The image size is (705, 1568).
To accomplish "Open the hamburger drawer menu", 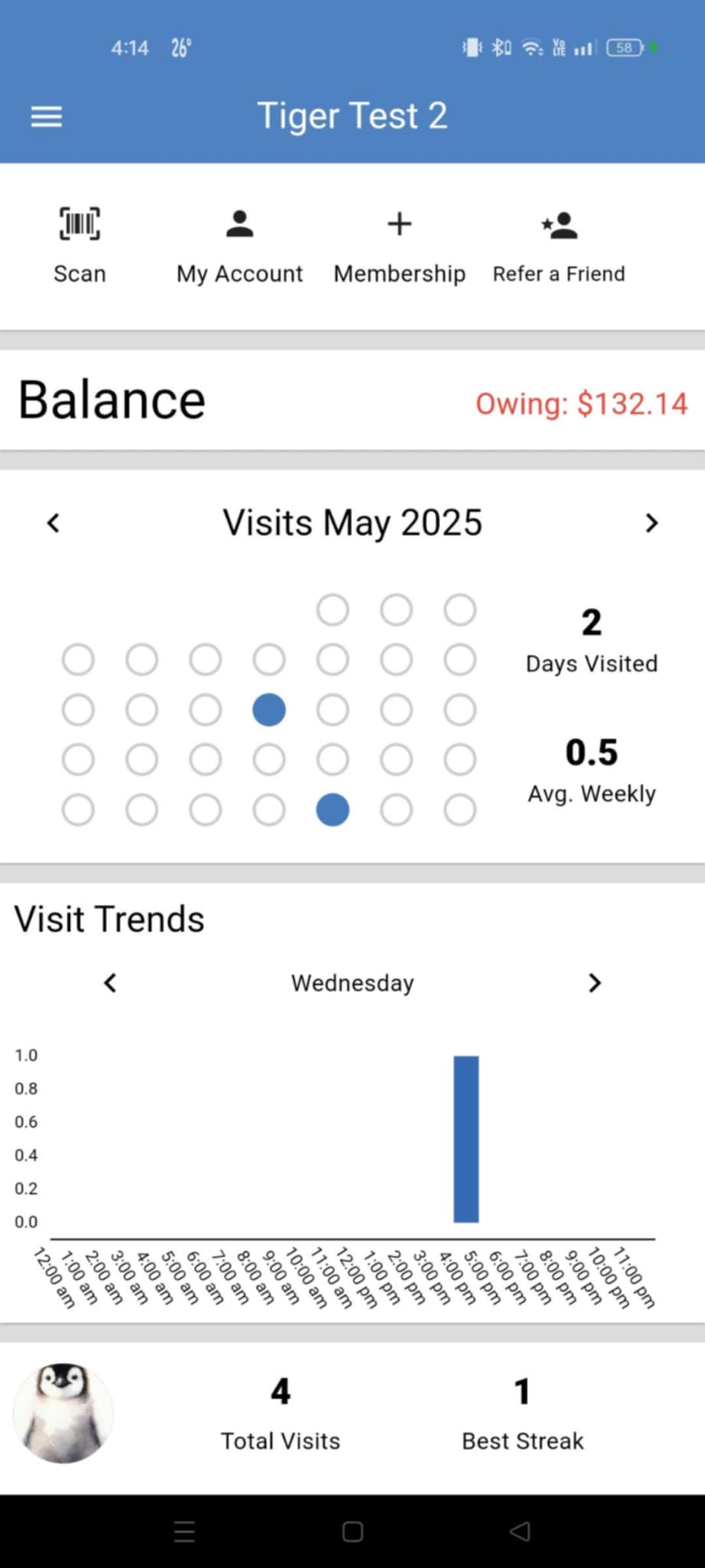I will pos(47,117).
